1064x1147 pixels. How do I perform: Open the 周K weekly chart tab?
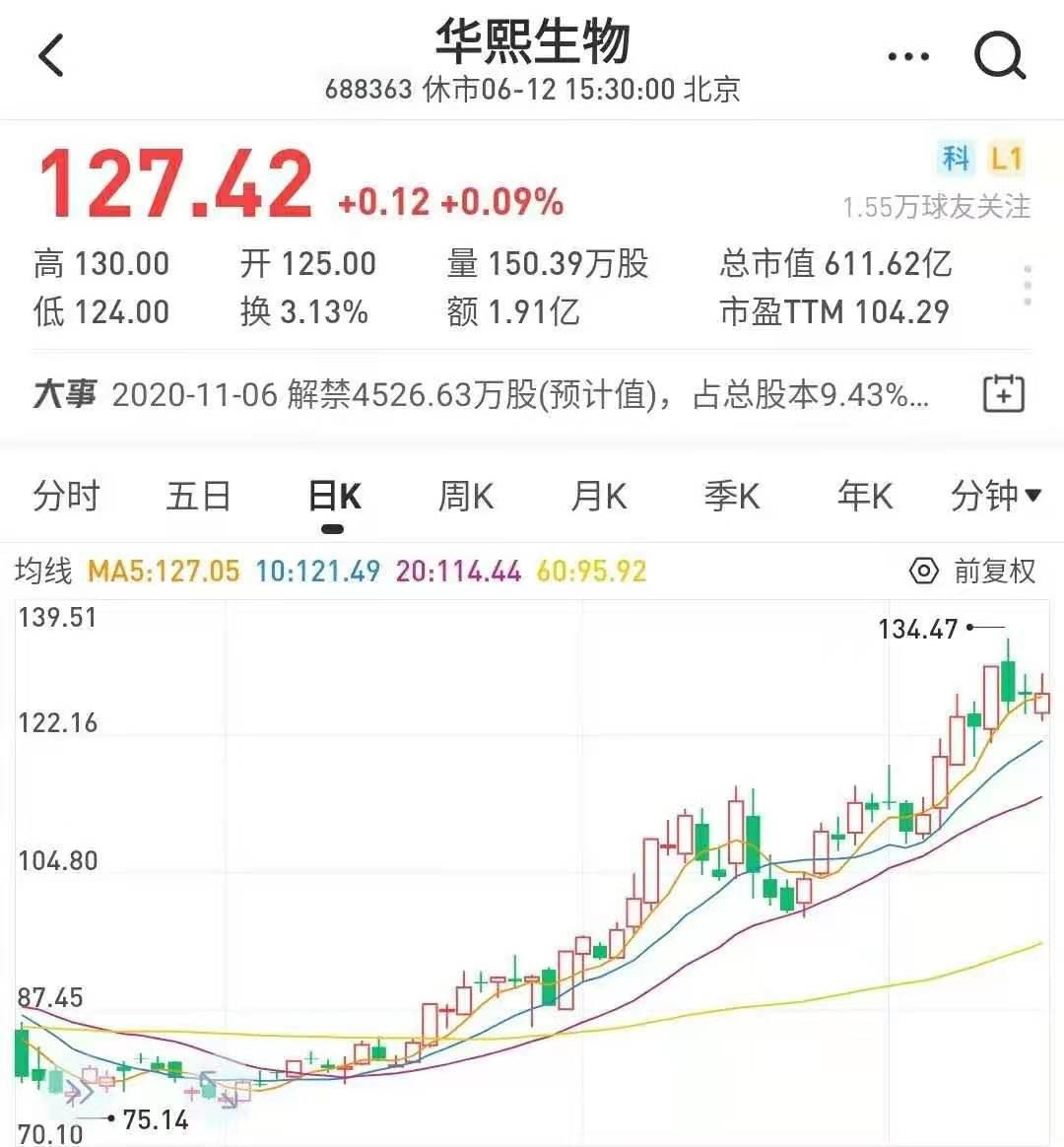tap(463, 496)
